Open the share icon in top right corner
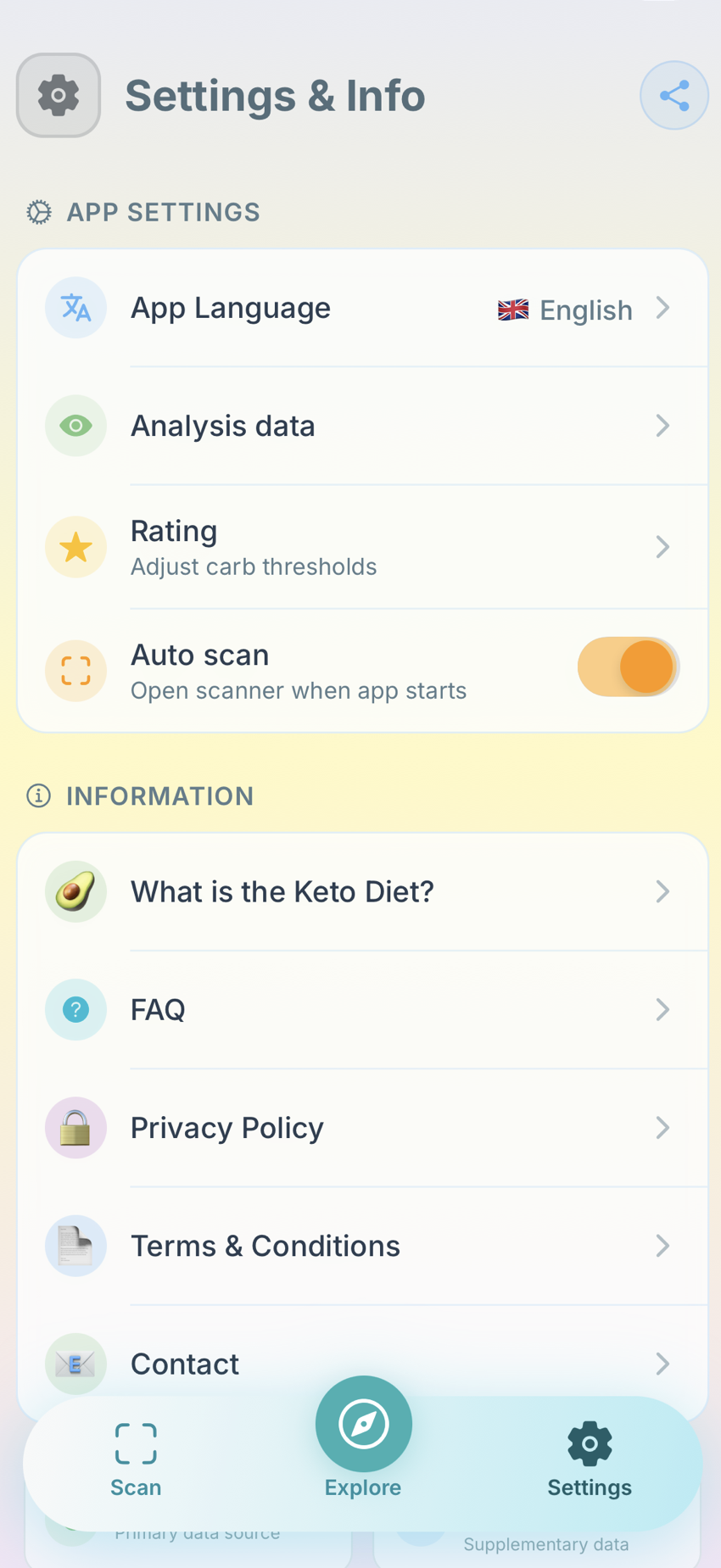This screenshot has width=721, height=1568. point(673,95)
